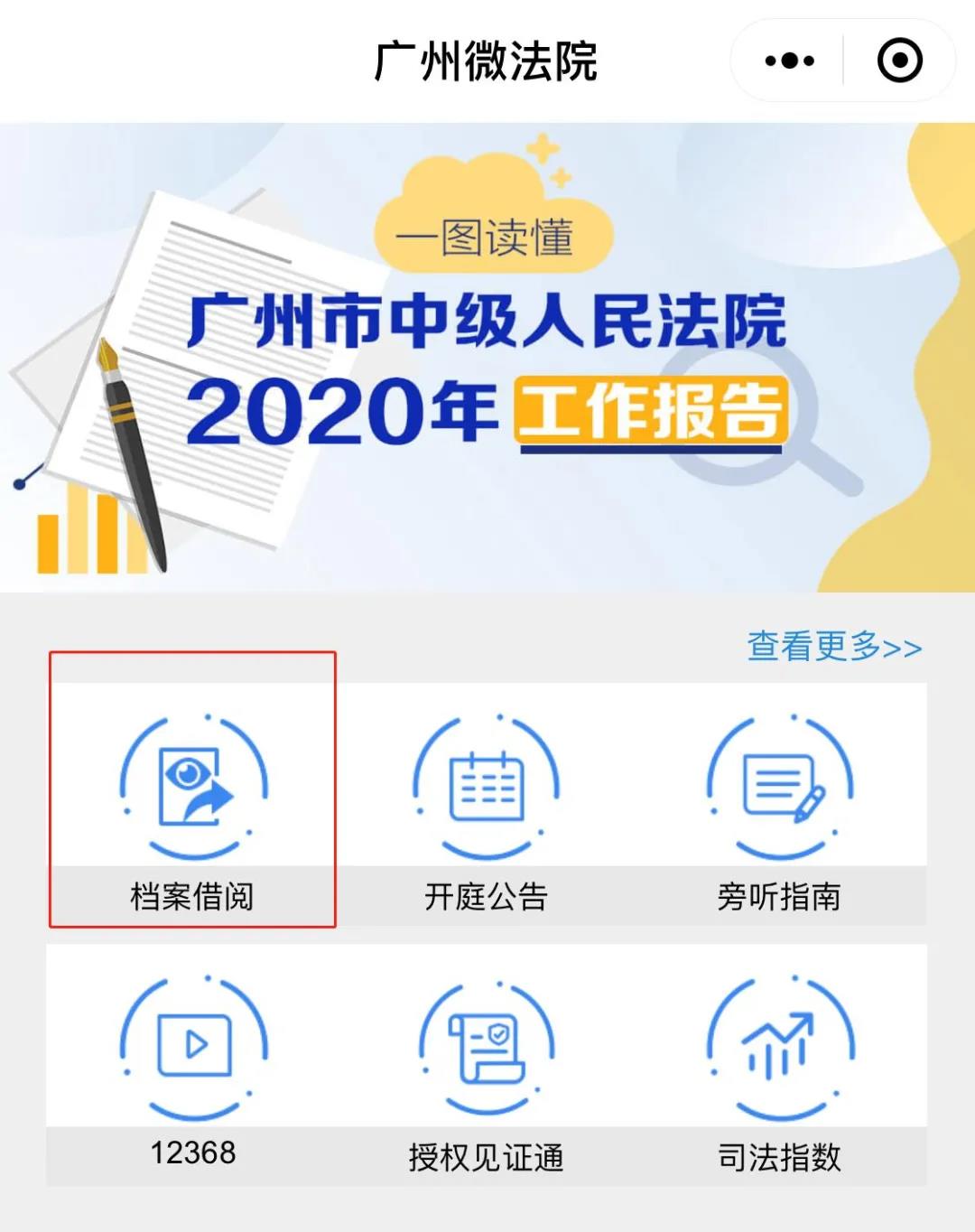Tap the 查看更多>> link
The height and width of the screenshot is (1232, 975).
tap(834, 647)
